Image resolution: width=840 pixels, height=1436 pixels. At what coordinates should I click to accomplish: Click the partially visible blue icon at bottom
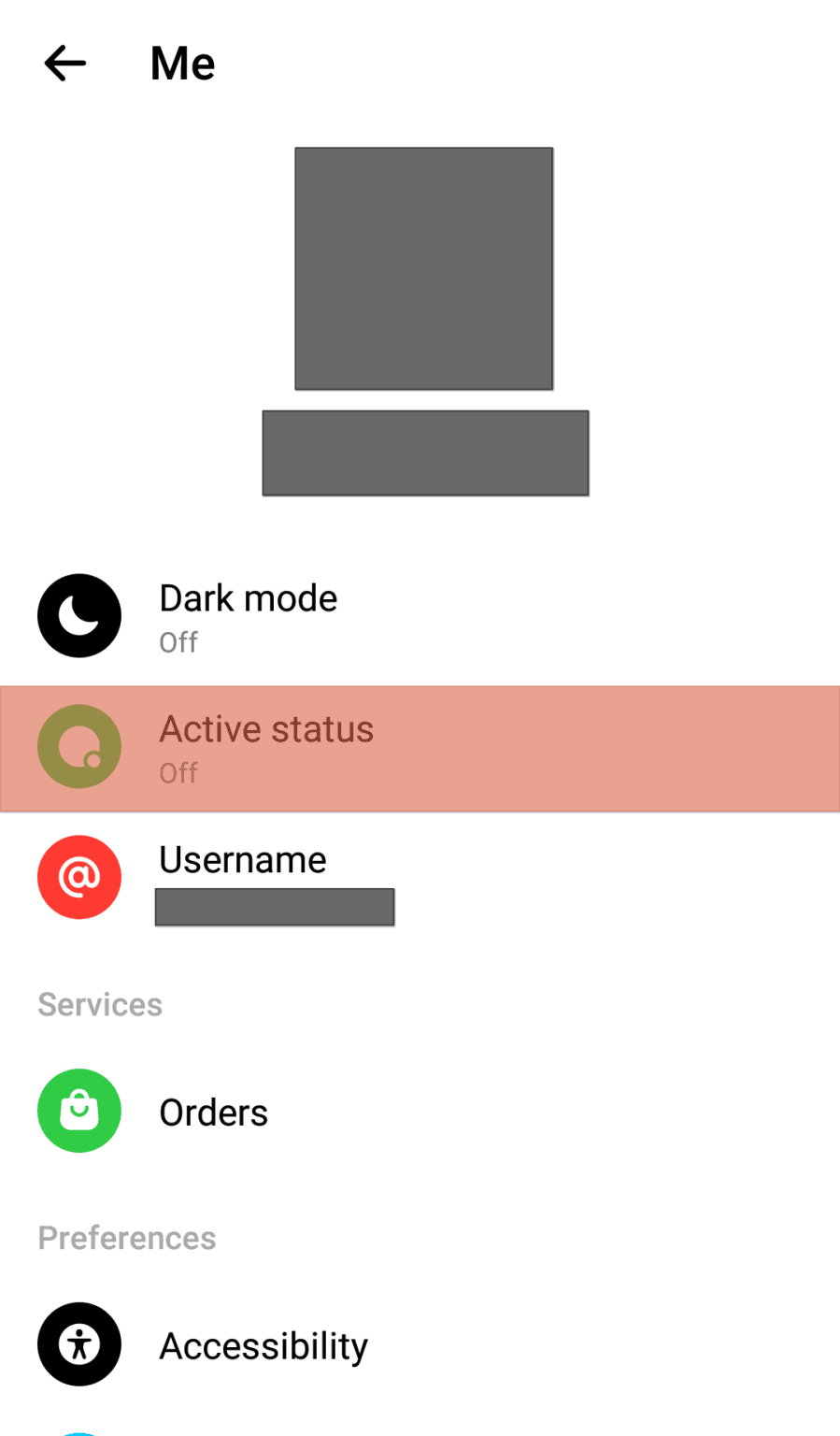click(x=79, y=1430)
